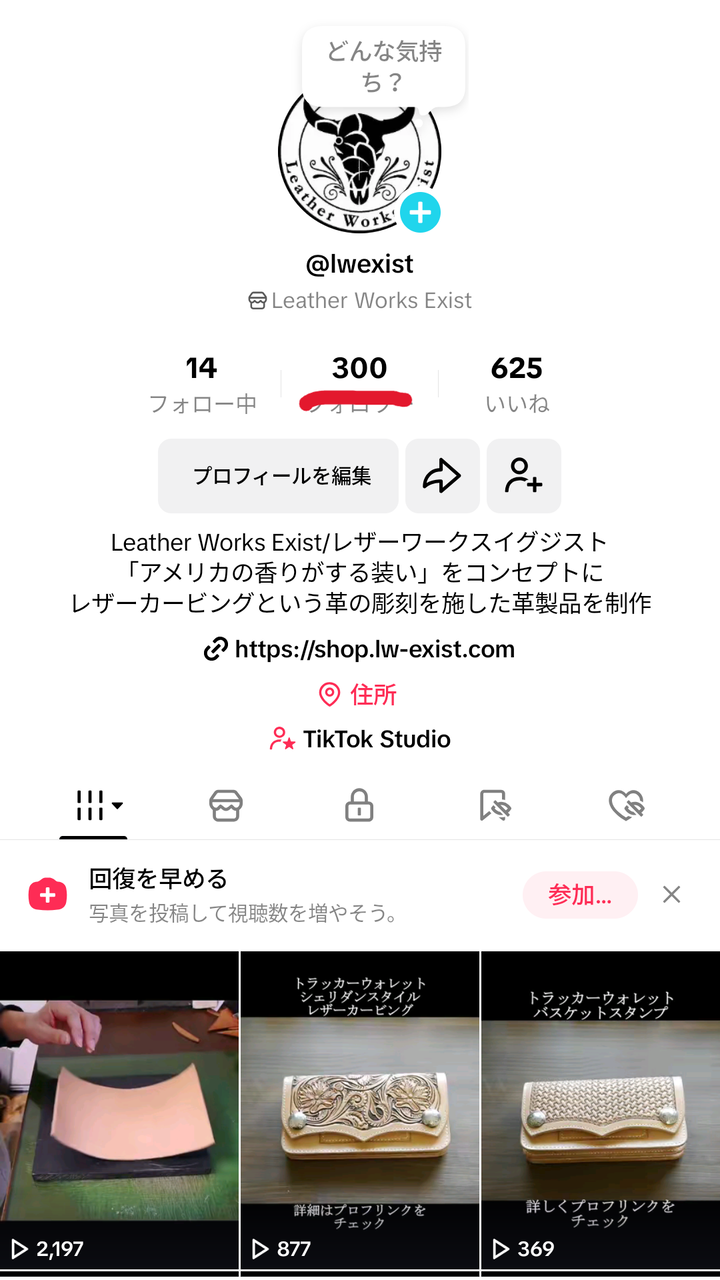Screen dimensions: 720x1280
Task: Switch to the saved bookmarks tab
Action: (x=494, y=805)
